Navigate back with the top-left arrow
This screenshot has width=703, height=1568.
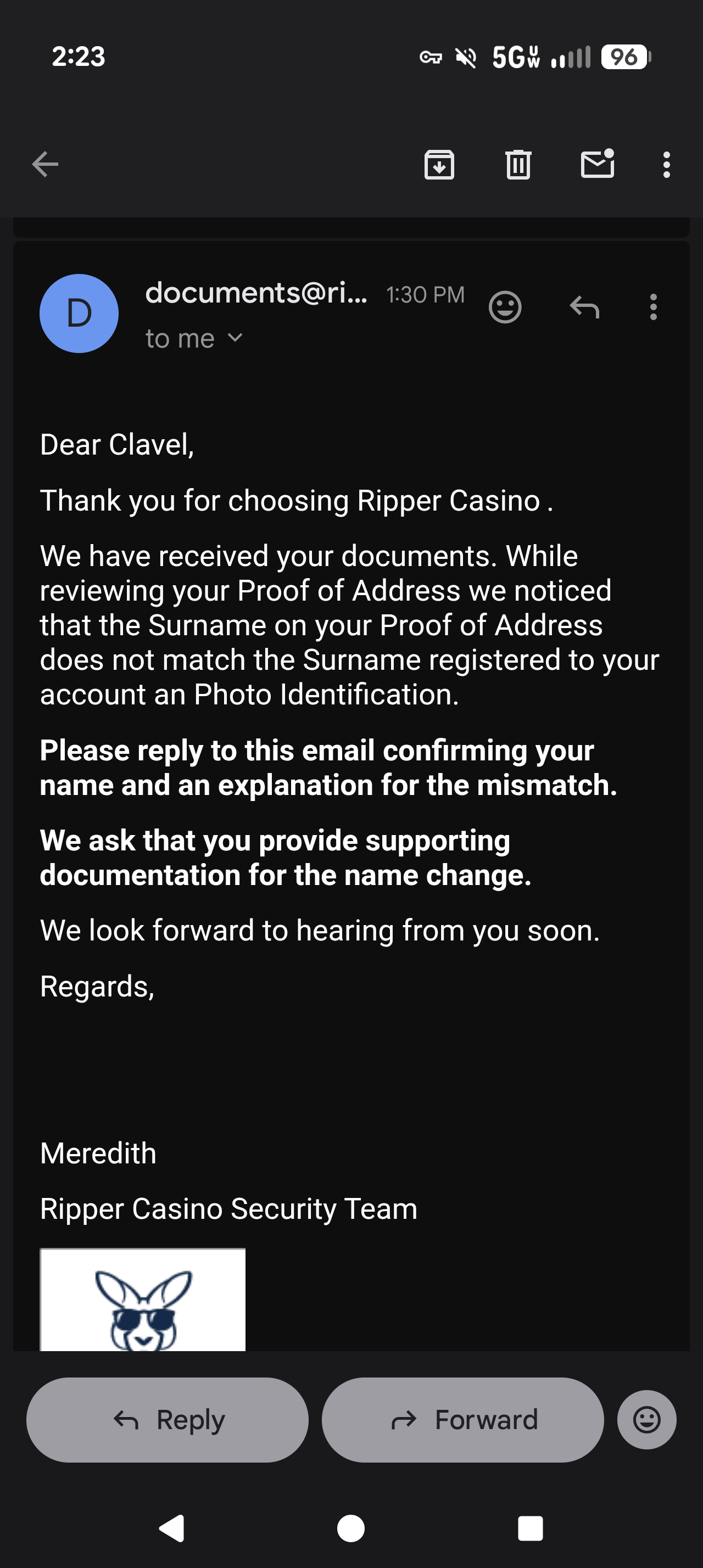(x=44, y=163)
